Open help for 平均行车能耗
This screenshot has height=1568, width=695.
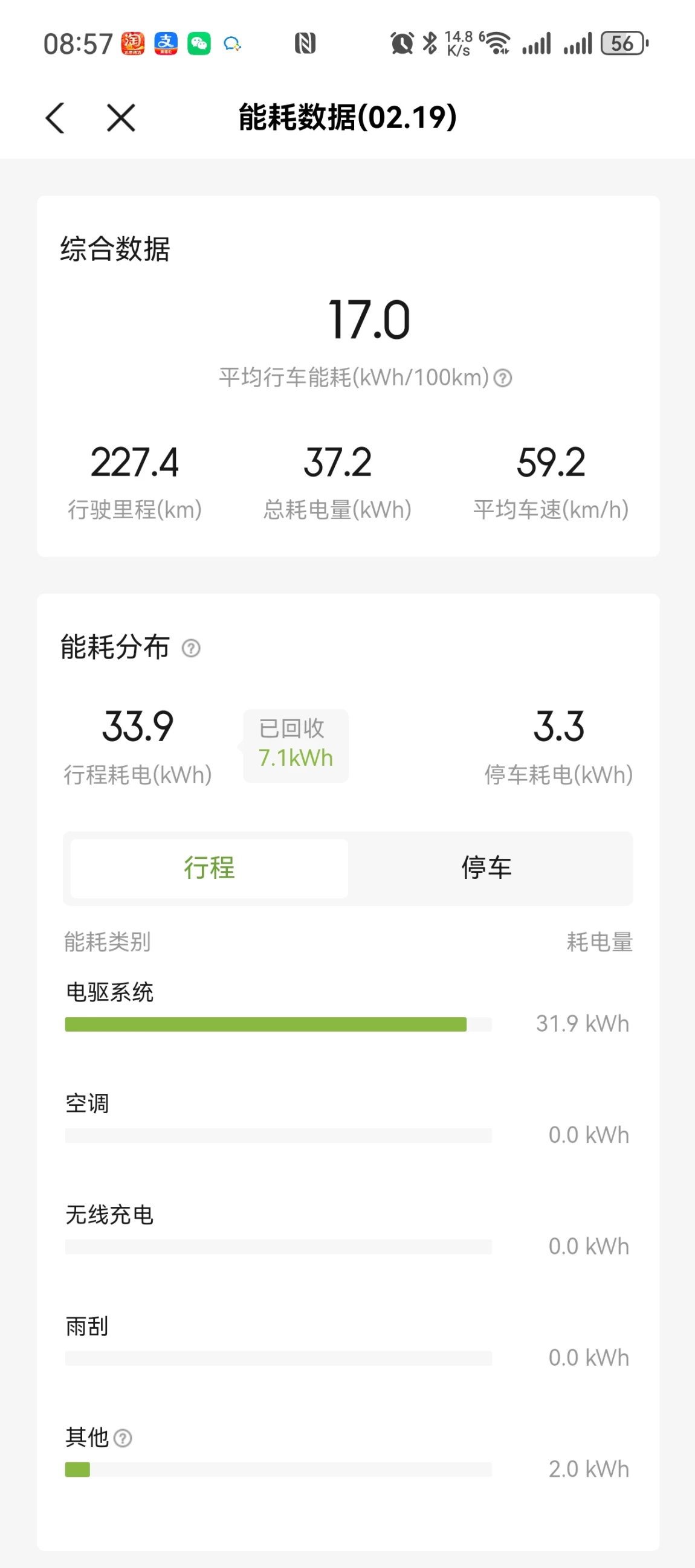click(x=503, y=378)
